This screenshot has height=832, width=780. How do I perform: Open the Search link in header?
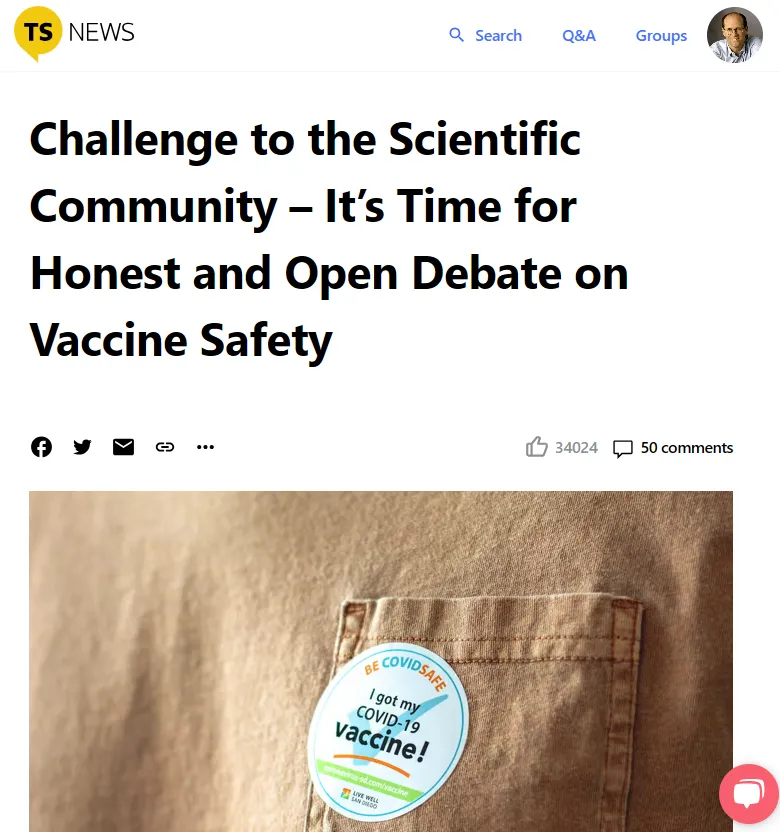click(x=485, y=35)
